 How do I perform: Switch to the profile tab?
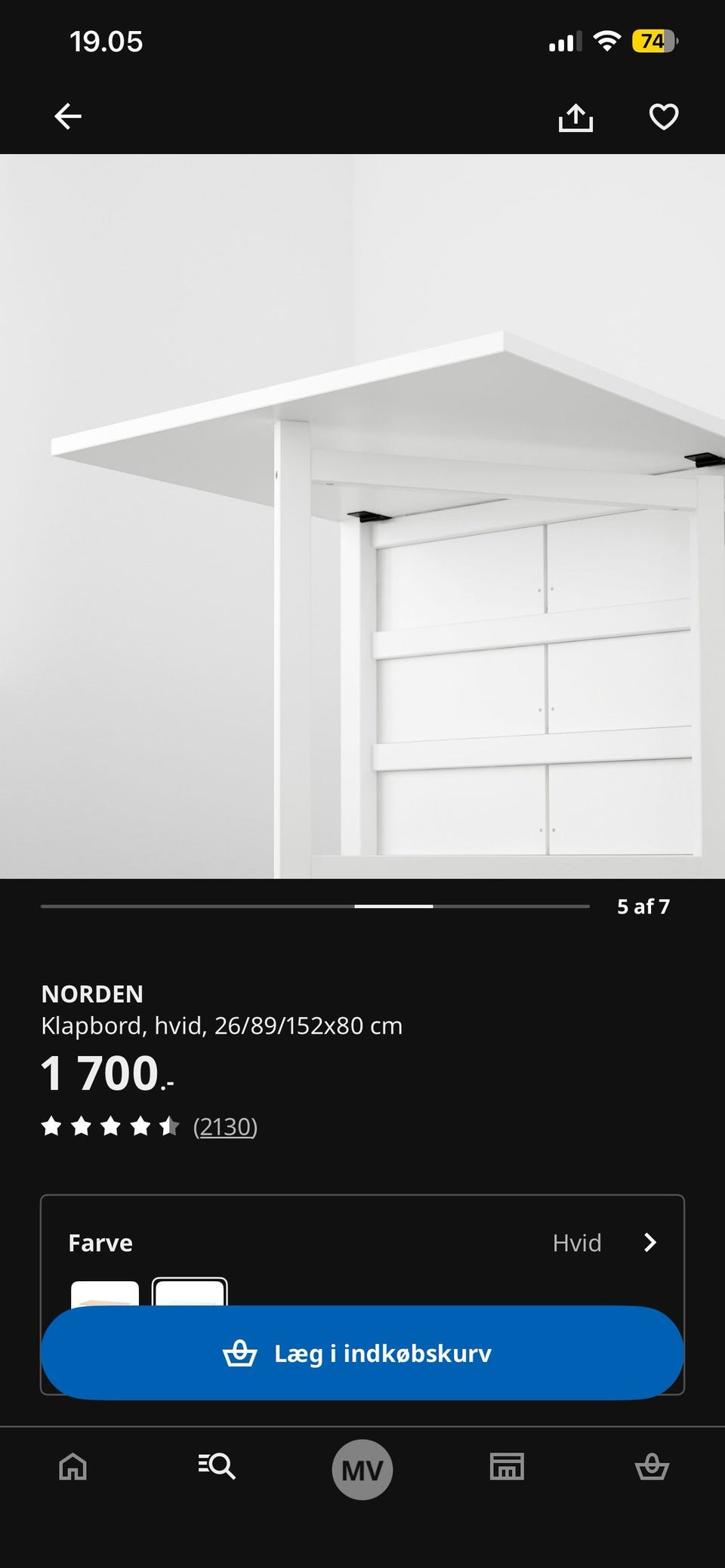click(x=362, y=1467)
